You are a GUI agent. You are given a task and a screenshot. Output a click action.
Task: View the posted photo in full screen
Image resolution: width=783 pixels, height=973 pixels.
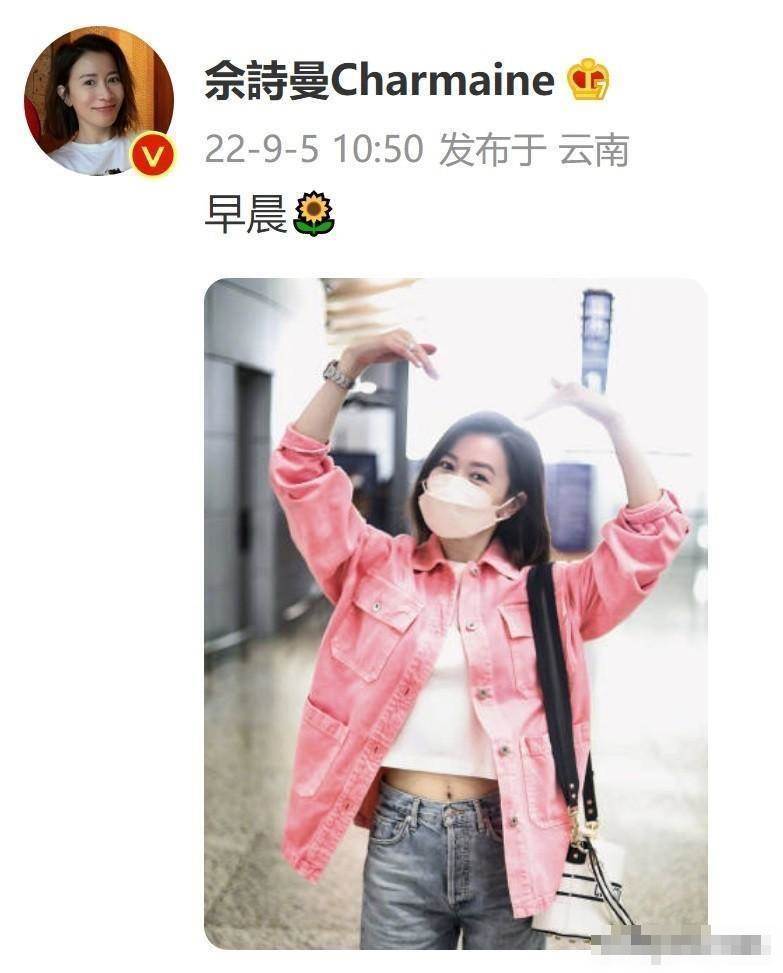[x=456, y=612]
